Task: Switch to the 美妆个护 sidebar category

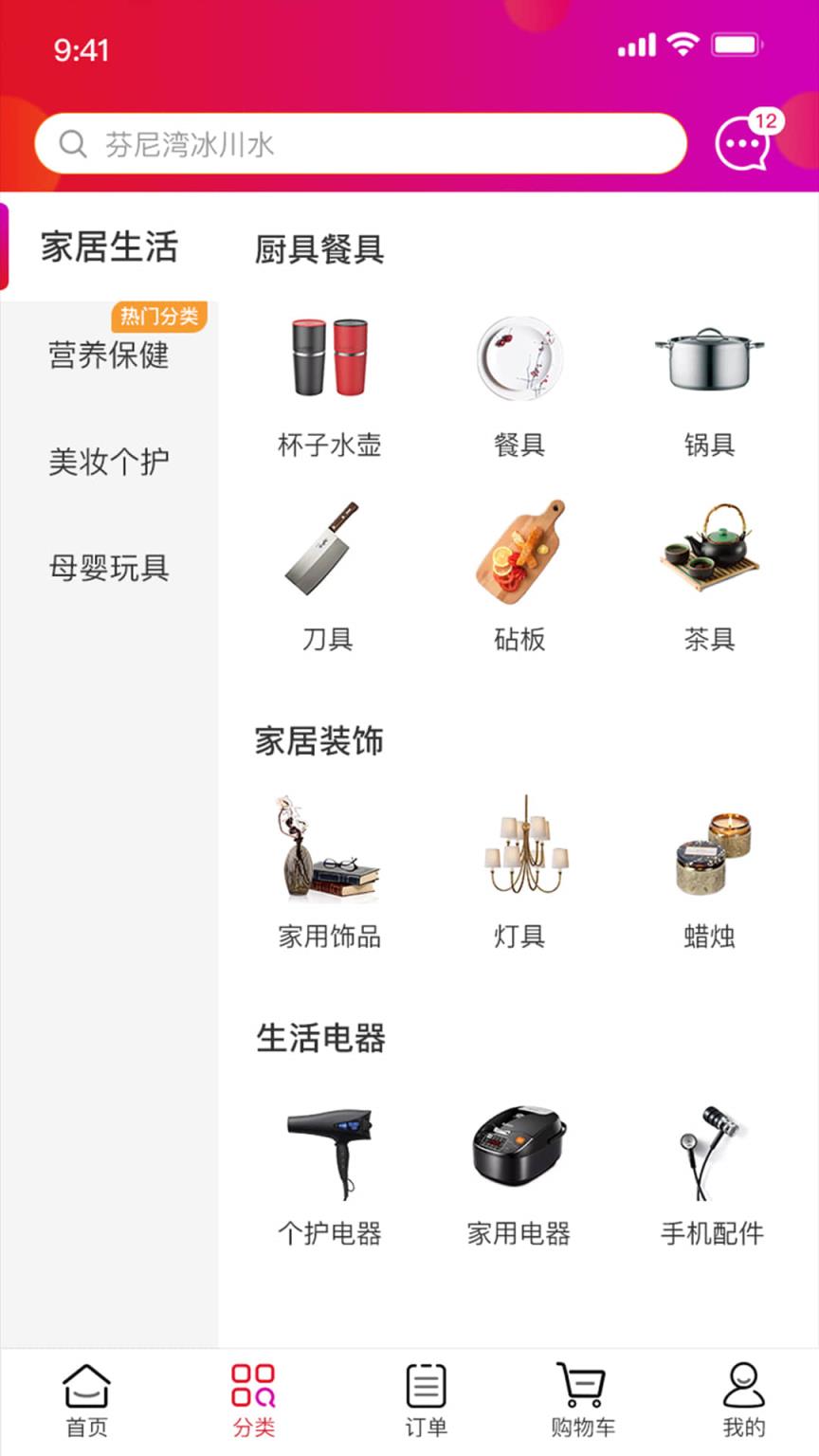Action: tap(109, 462)
